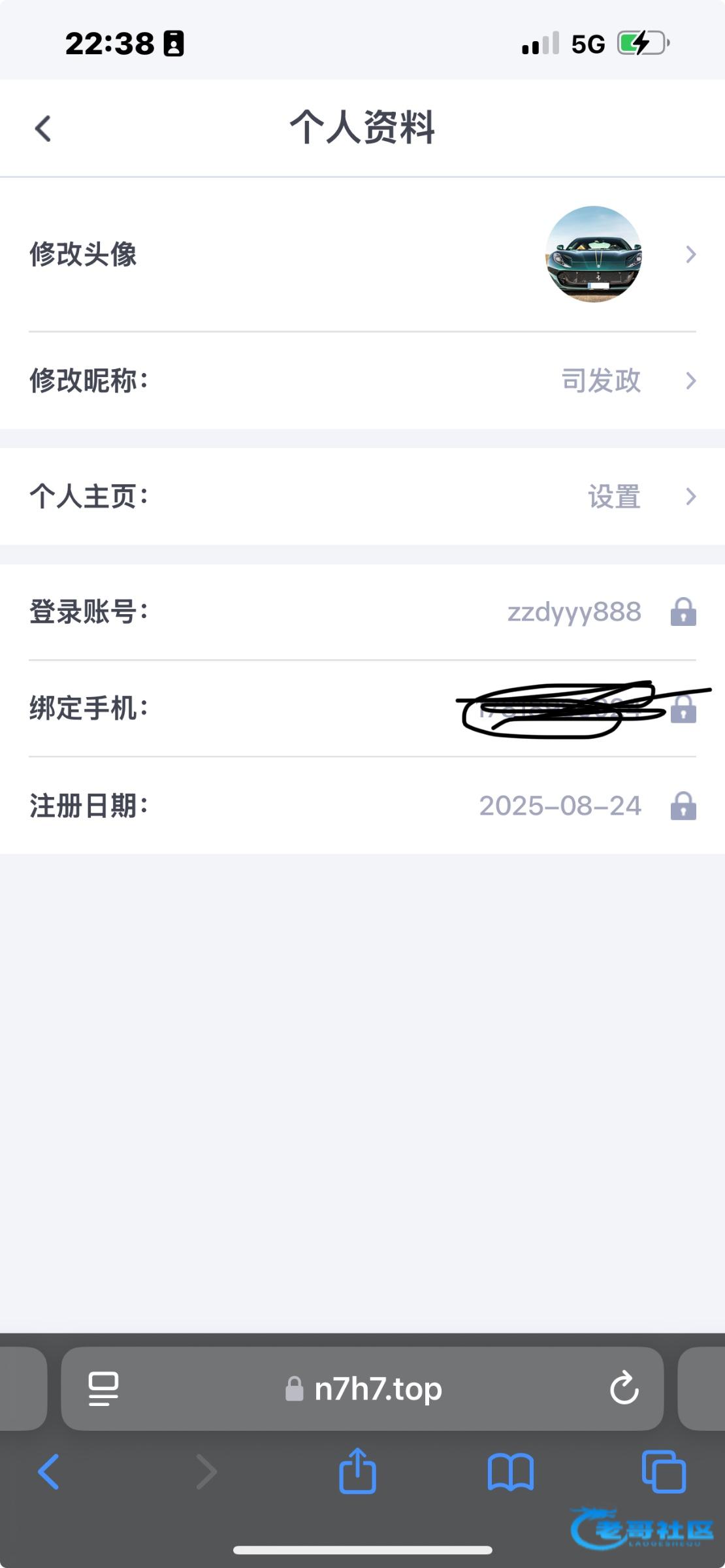Open Safari bookmarks
This screenshot has height=1568, width=725.
[511, 1472]
